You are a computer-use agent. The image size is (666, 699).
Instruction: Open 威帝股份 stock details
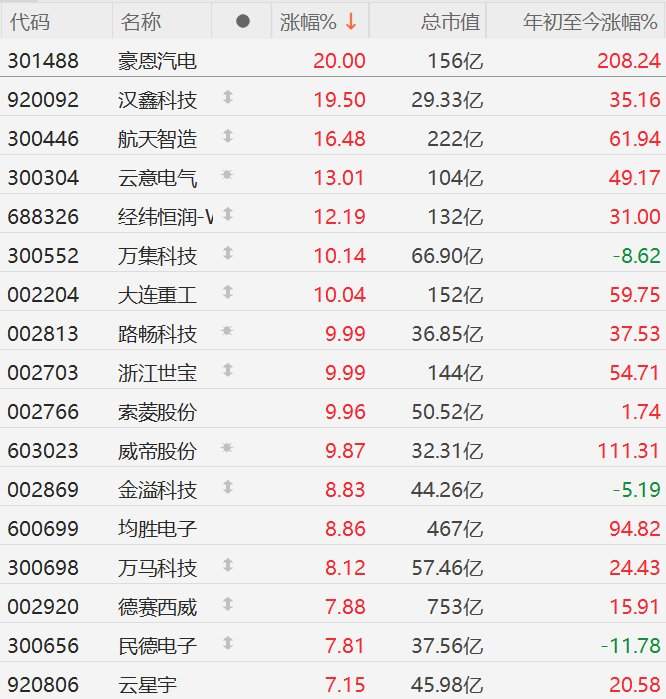157,451
